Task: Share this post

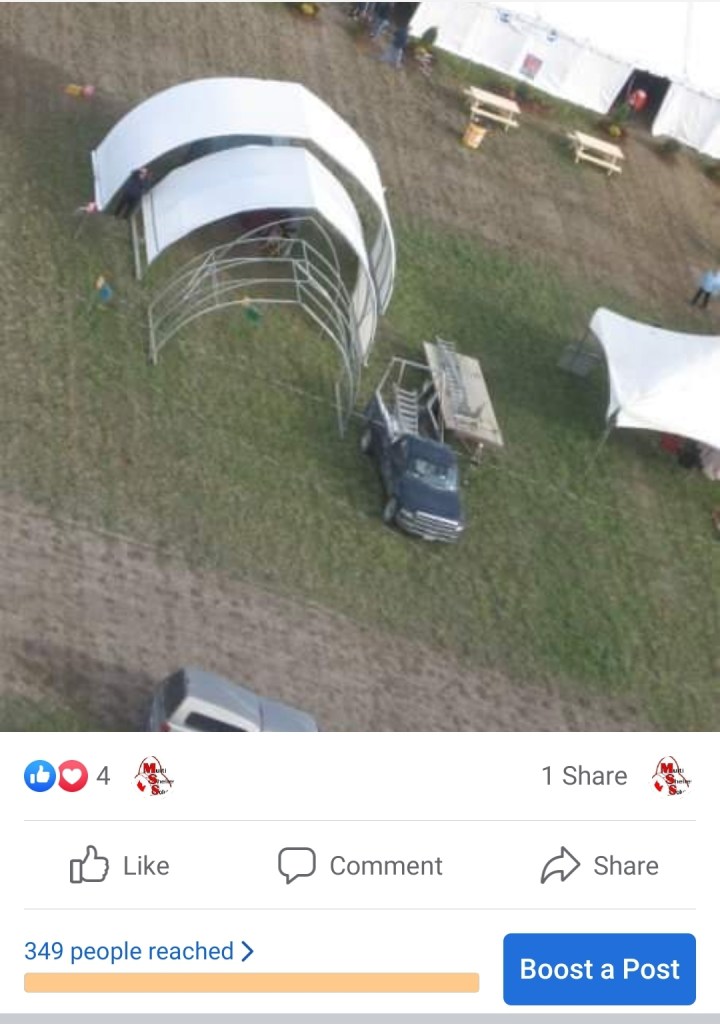Action: (600, 865)
